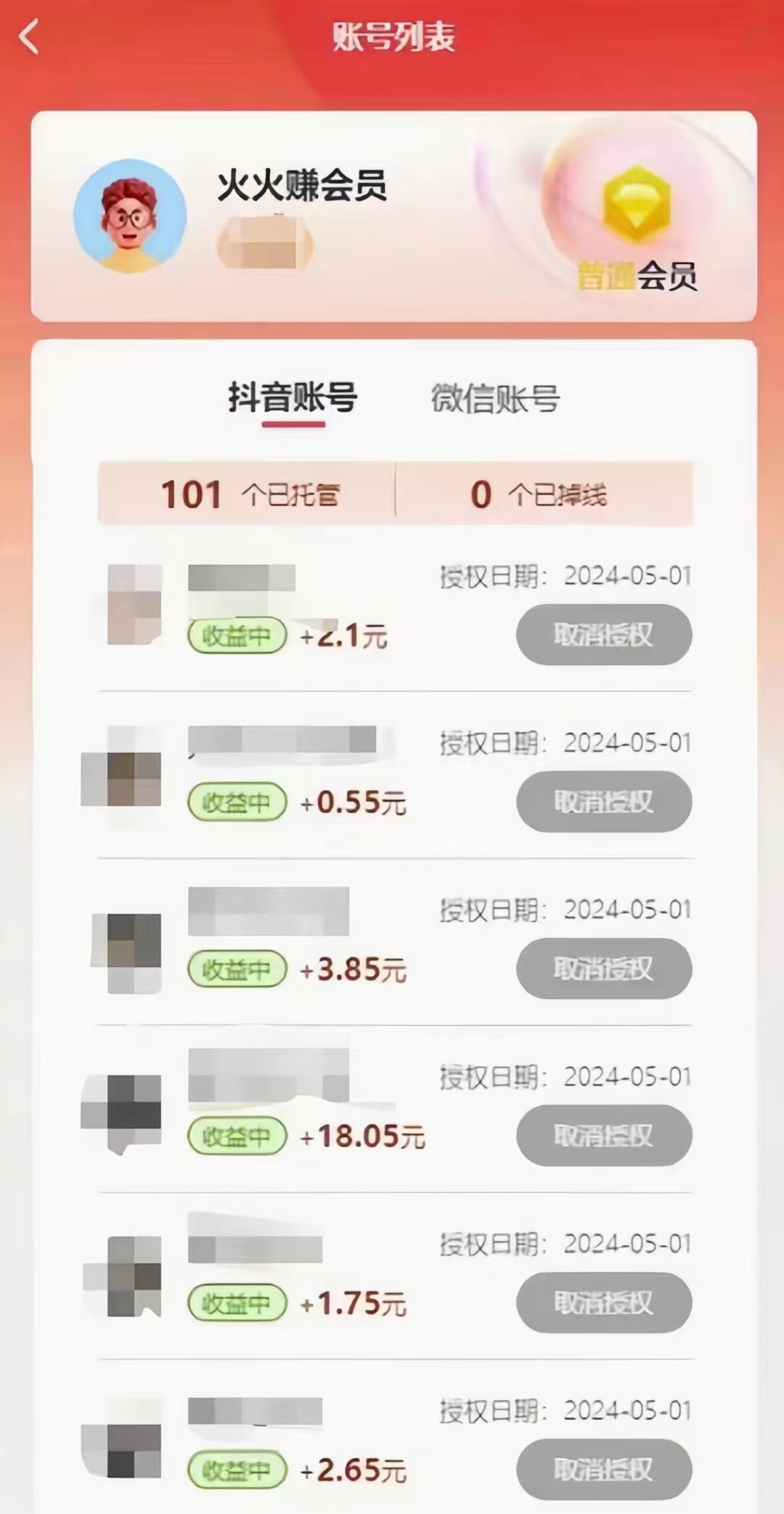Switch to the 微信账号 tab
784x1514 pixels.
[495, 398]
